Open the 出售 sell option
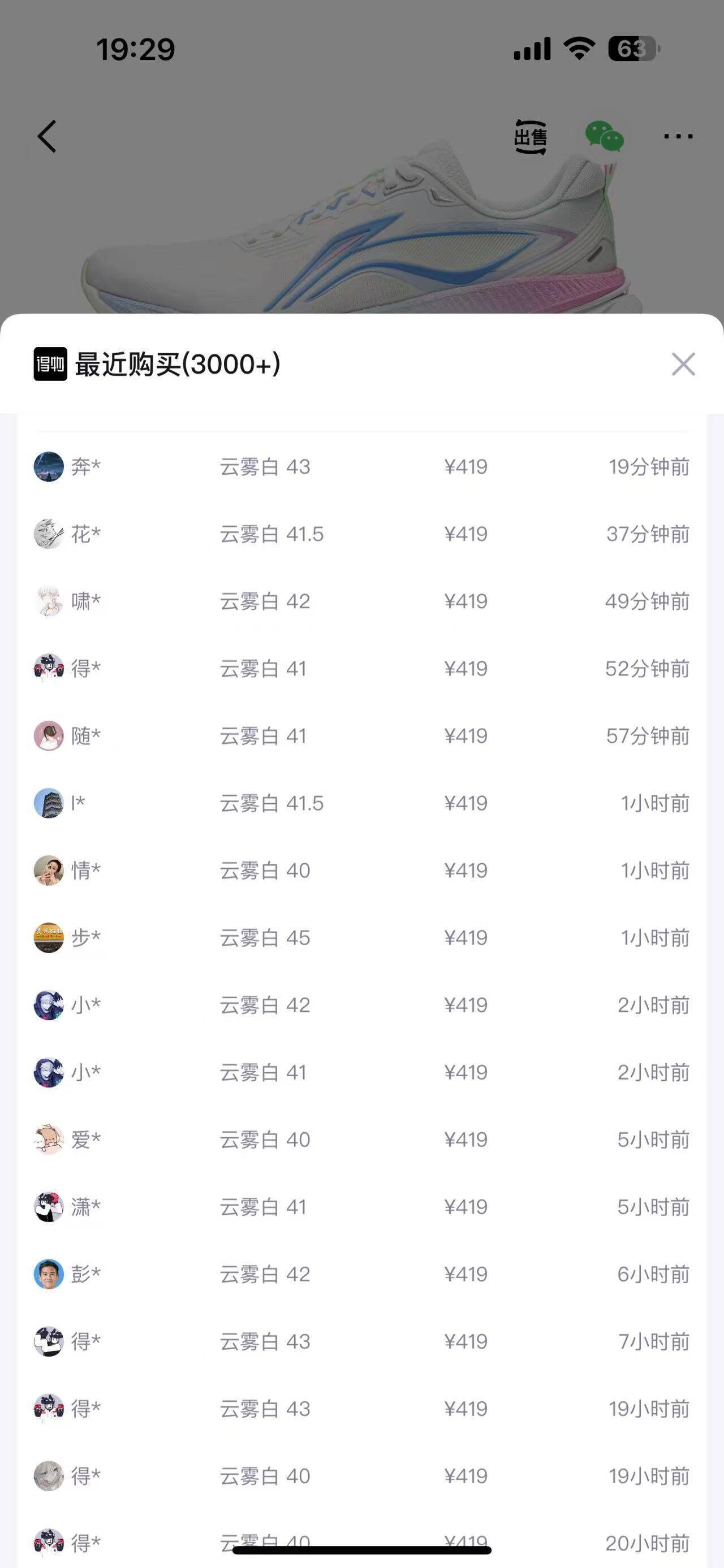Screen dimensions: 724x1568 (x=531, y=137)
